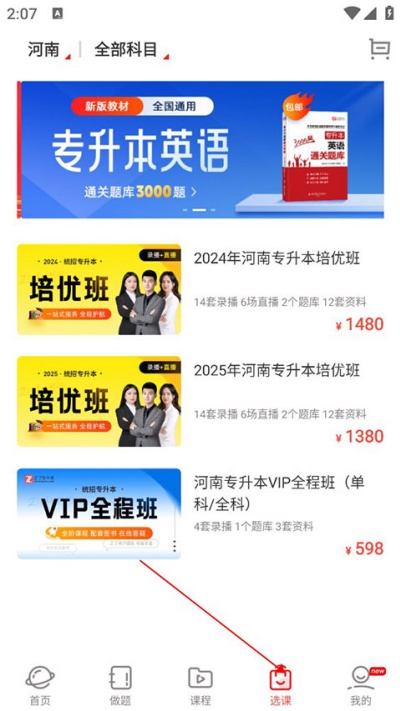Open the 专升本英语 banner
The image size is (400, 711).
tap(200, 150)
